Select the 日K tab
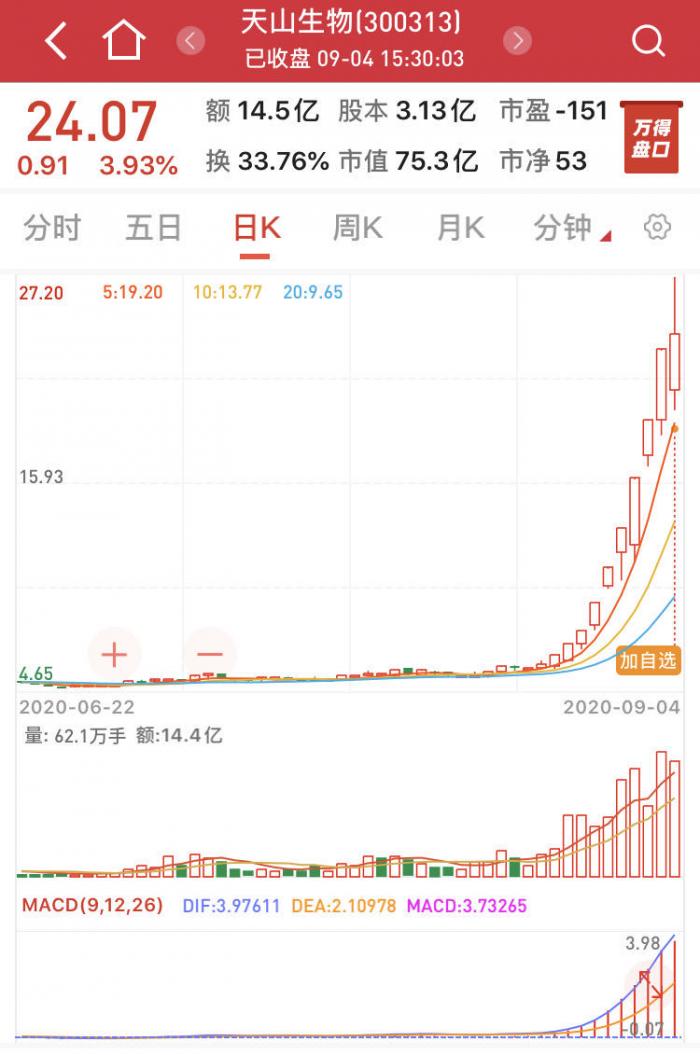 coord(256,229)
